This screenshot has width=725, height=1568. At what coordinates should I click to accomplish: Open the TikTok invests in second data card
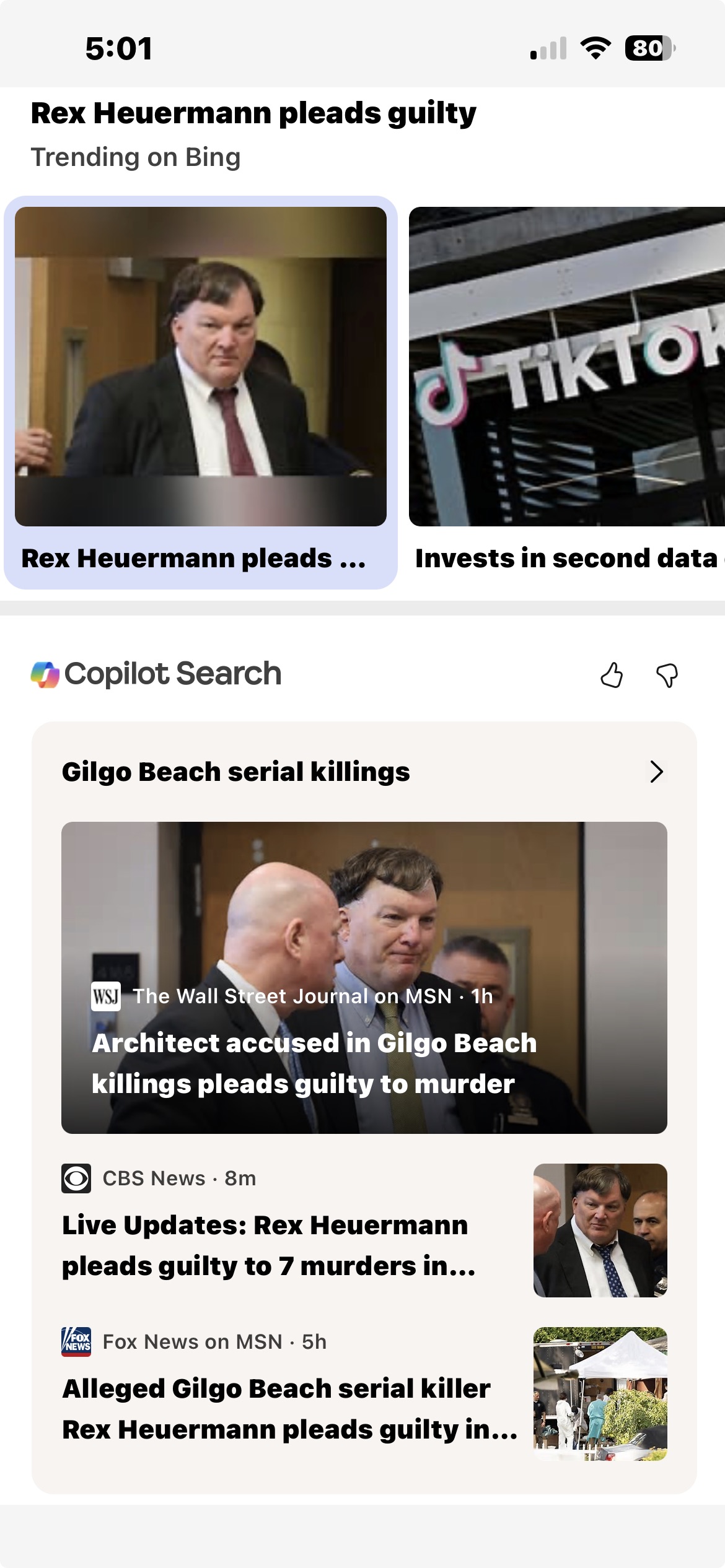[x=566, y=392]
